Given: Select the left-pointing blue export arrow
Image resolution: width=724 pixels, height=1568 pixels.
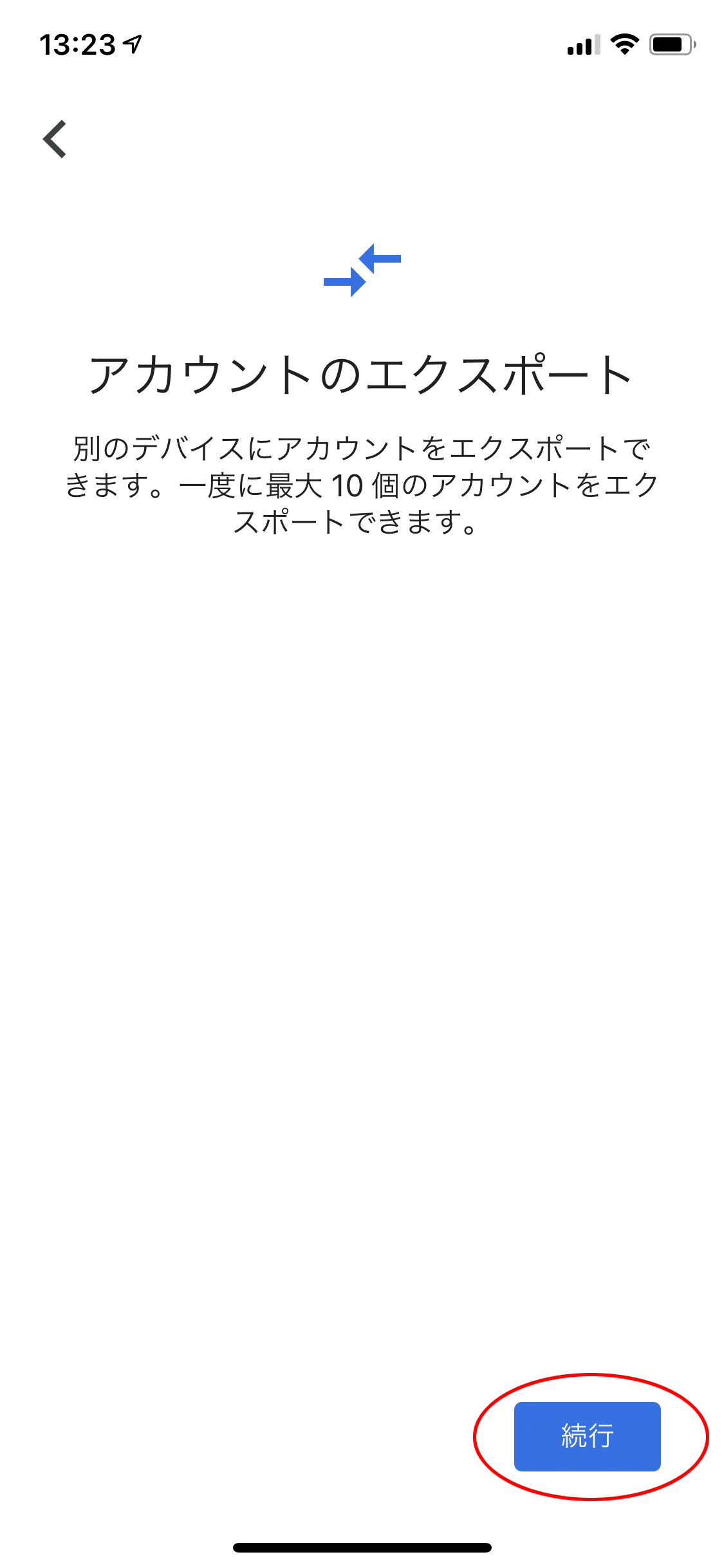Looking at the screenshot, I should coord(380,257).
